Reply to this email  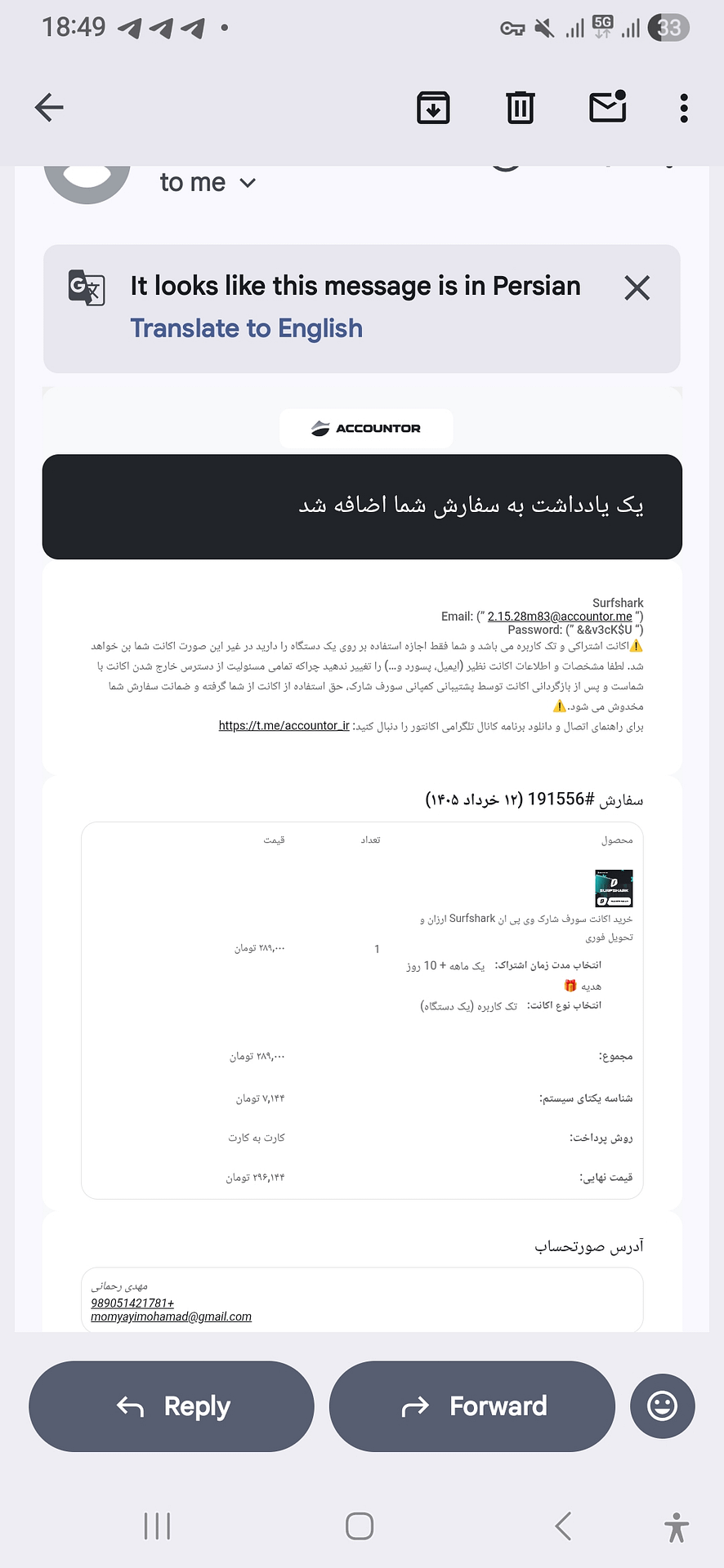[x=172, y=1406]
